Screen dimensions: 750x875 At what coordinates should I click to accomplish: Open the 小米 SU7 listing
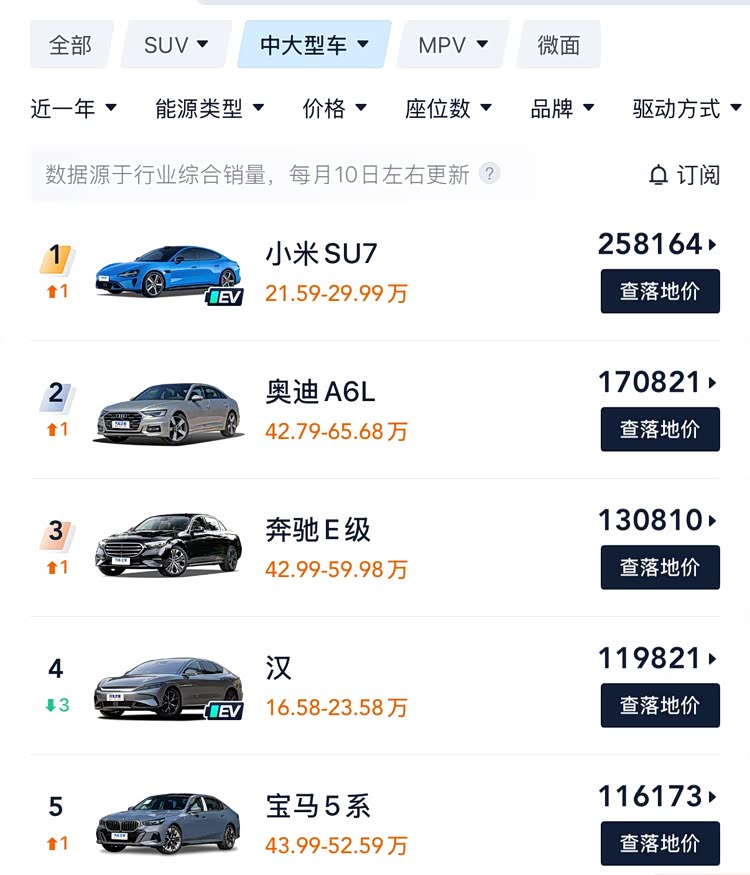click(321, 254)
